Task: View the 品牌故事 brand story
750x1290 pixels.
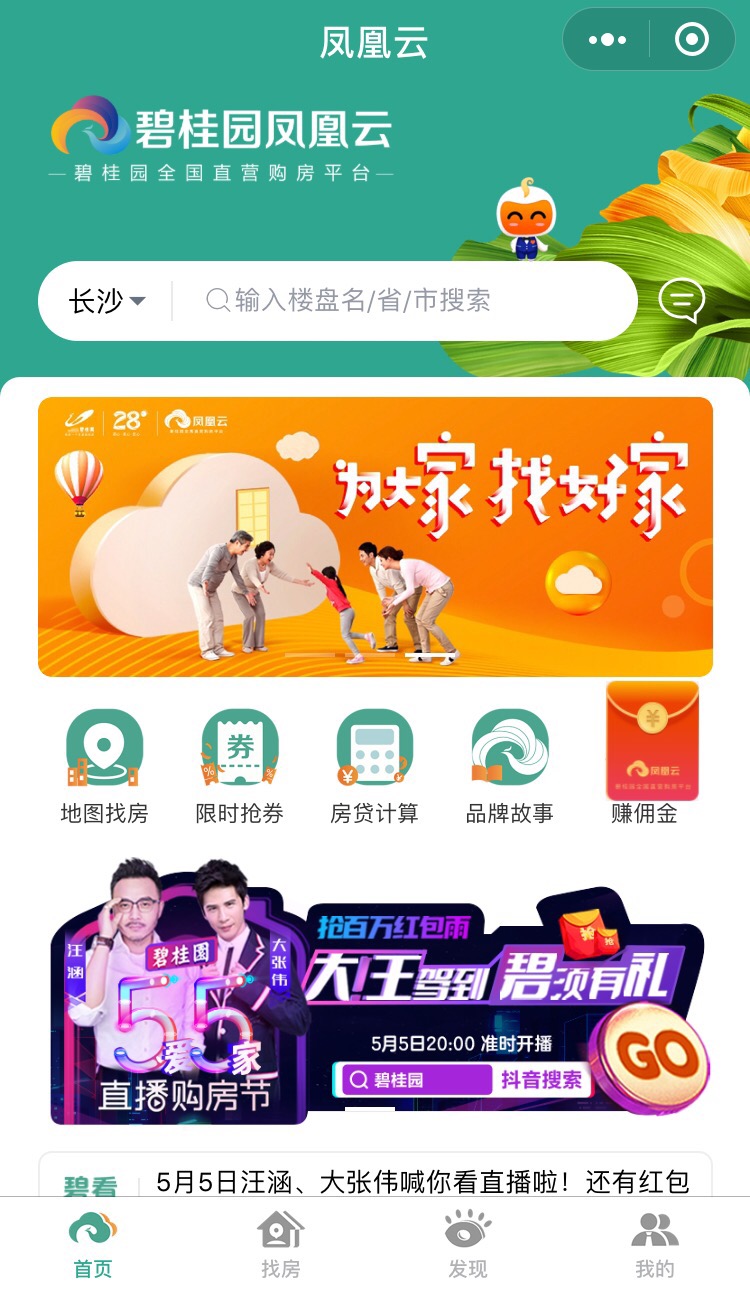Action: 509,767
